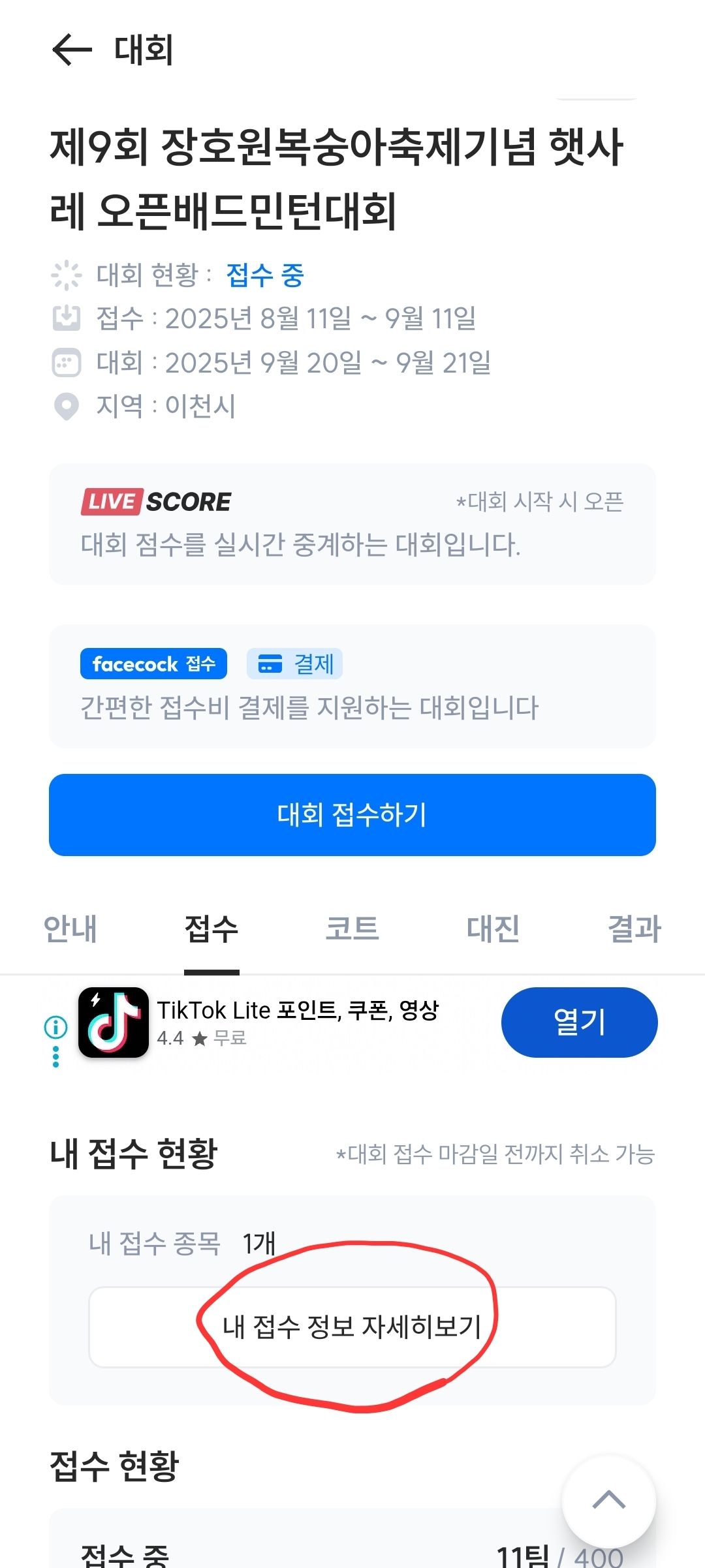Open the ad info icon
This screenshot has width=705, height=1568.
pos(55,1027)
